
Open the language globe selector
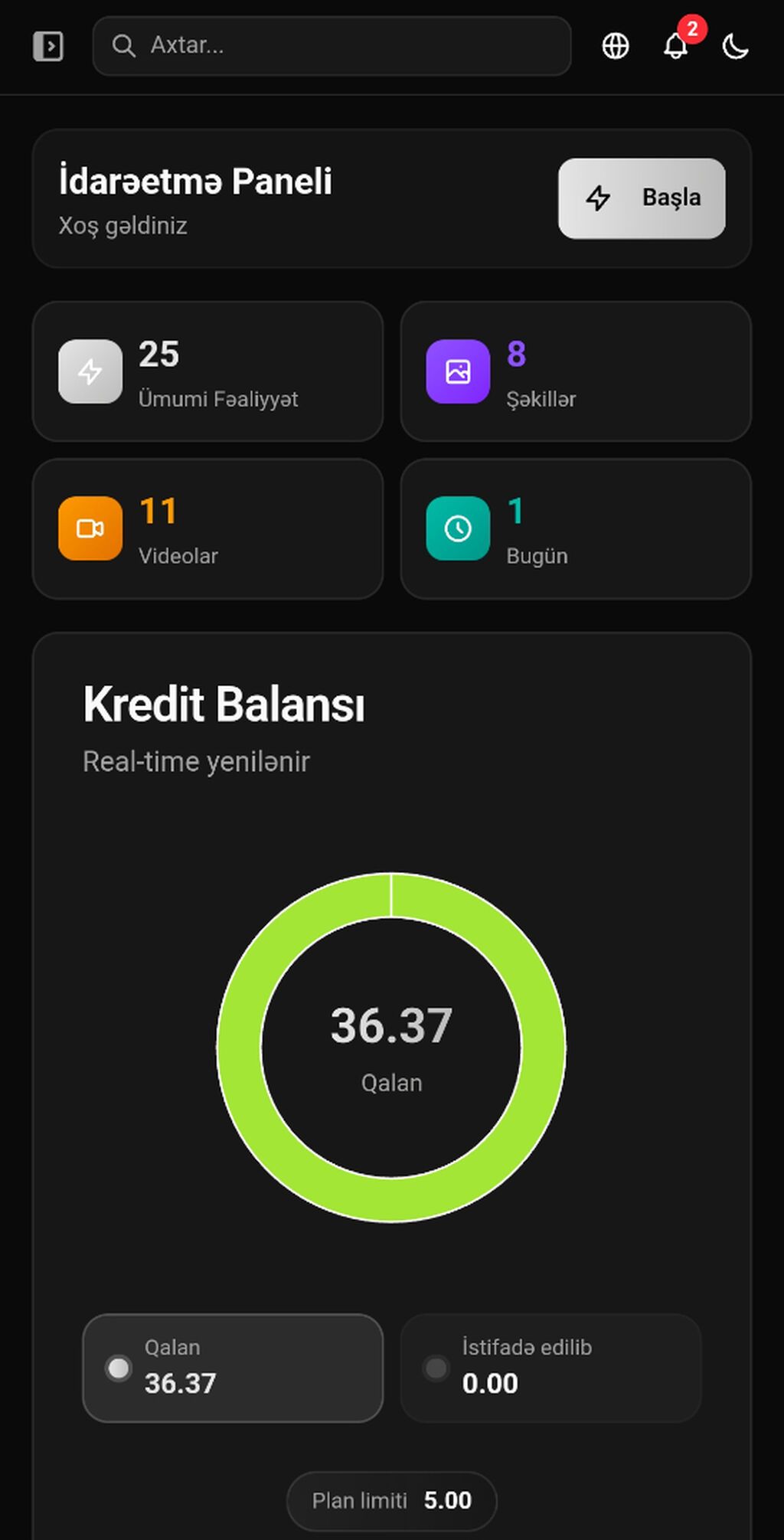tap(615, 46)
